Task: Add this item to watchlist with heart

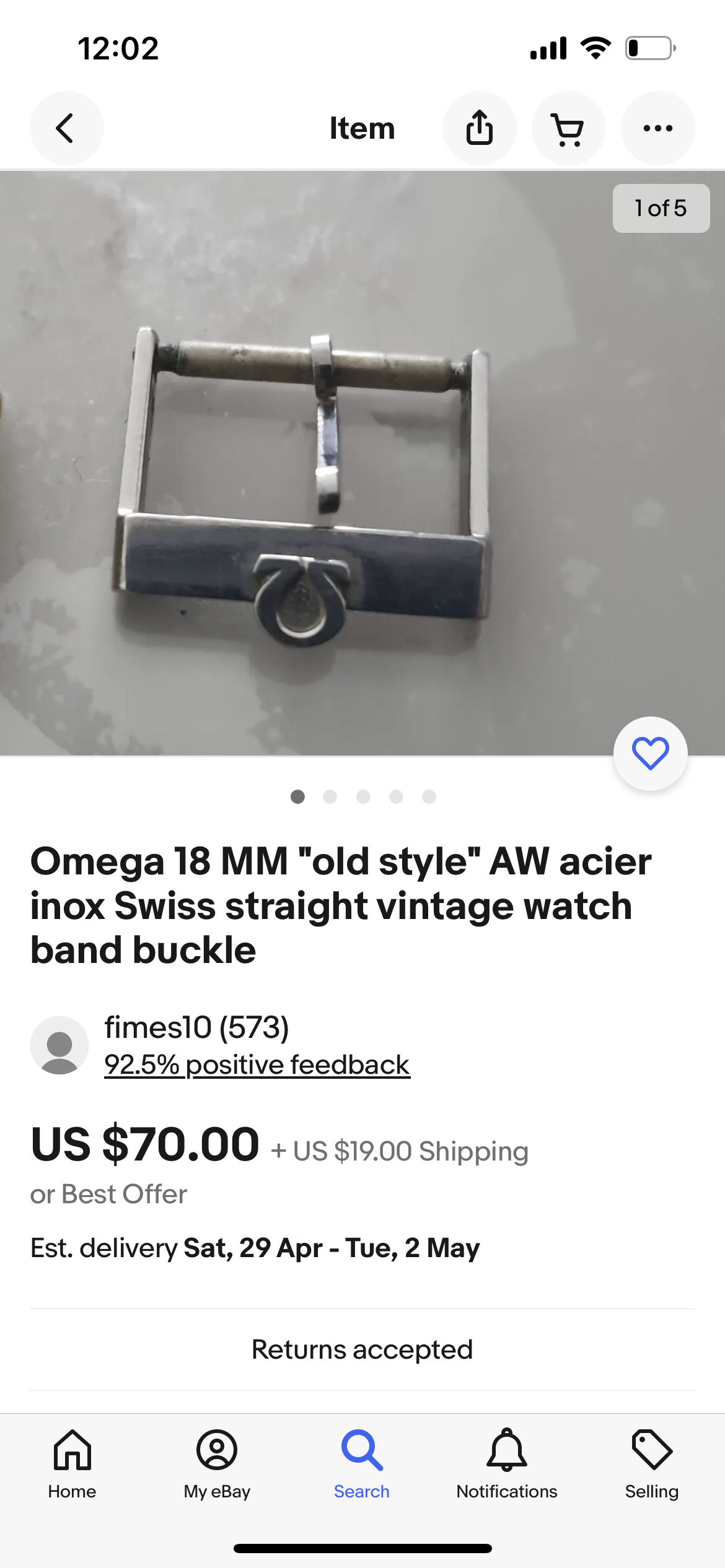Action: click(x=650, y=753)
